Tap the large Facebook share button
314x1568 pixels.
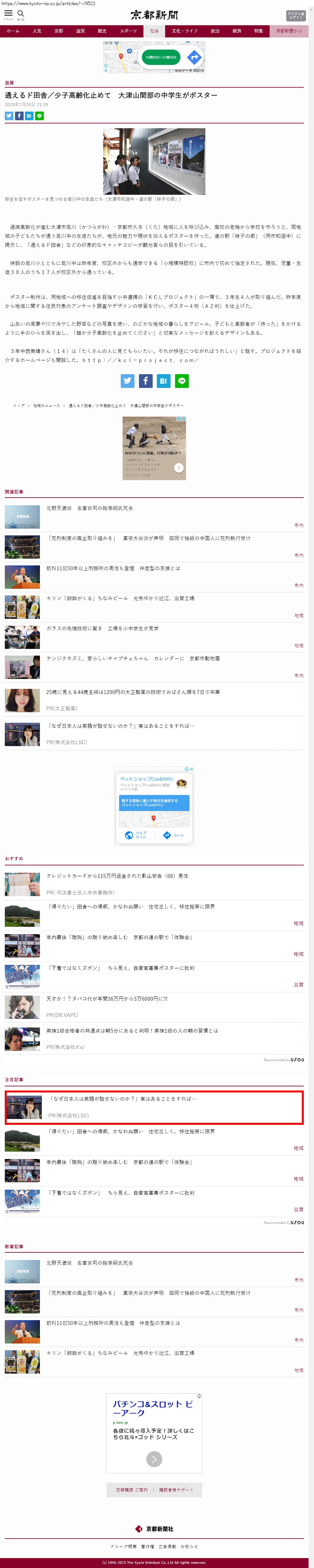(145, 381)
